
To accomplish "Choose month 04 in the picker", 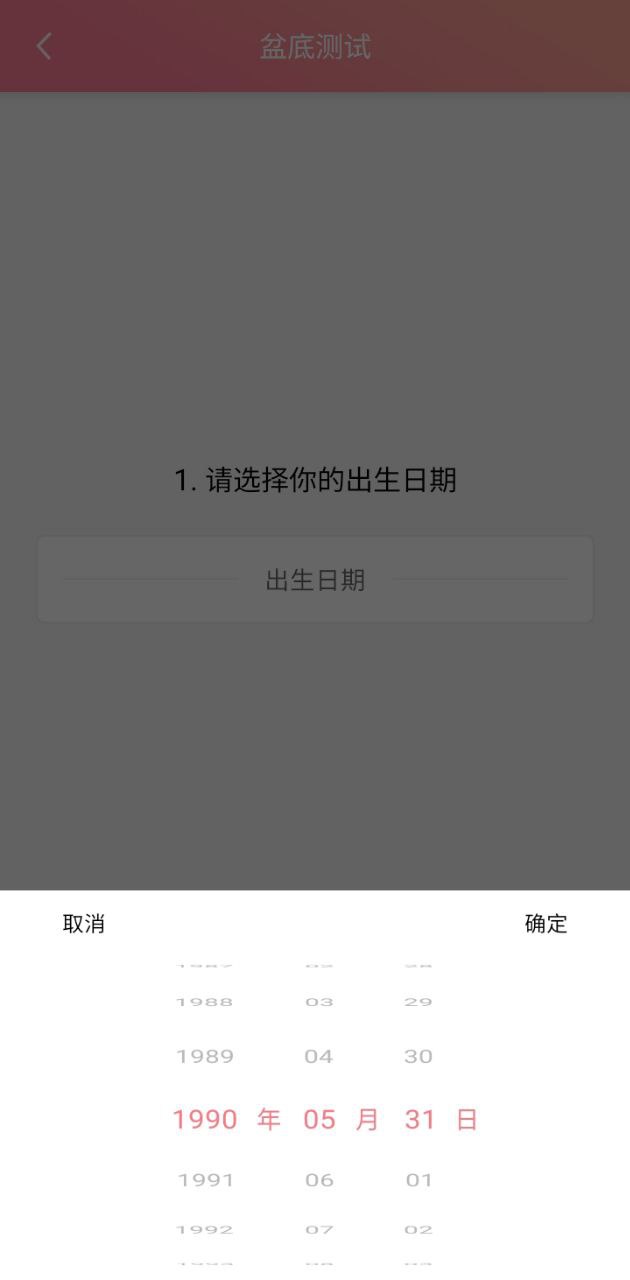I will [319, 1057].
